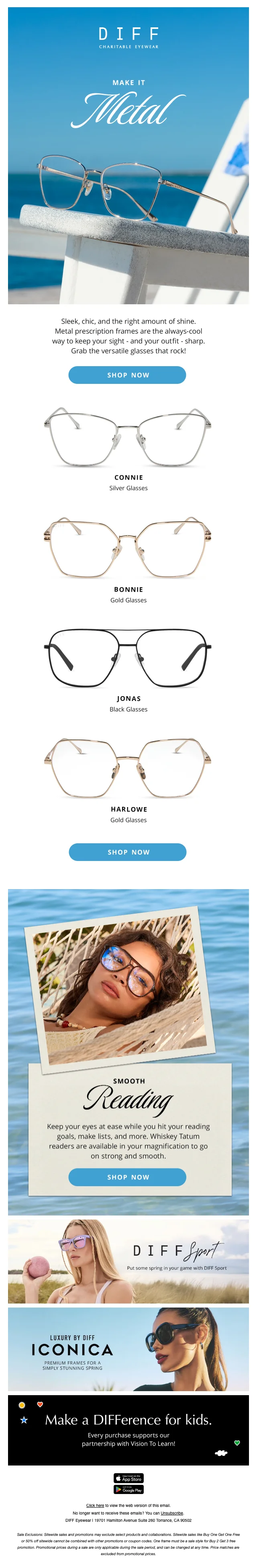Screen dimensions: 257x1568
Task: Get the app on Google Play
Action: [128, 1490]
